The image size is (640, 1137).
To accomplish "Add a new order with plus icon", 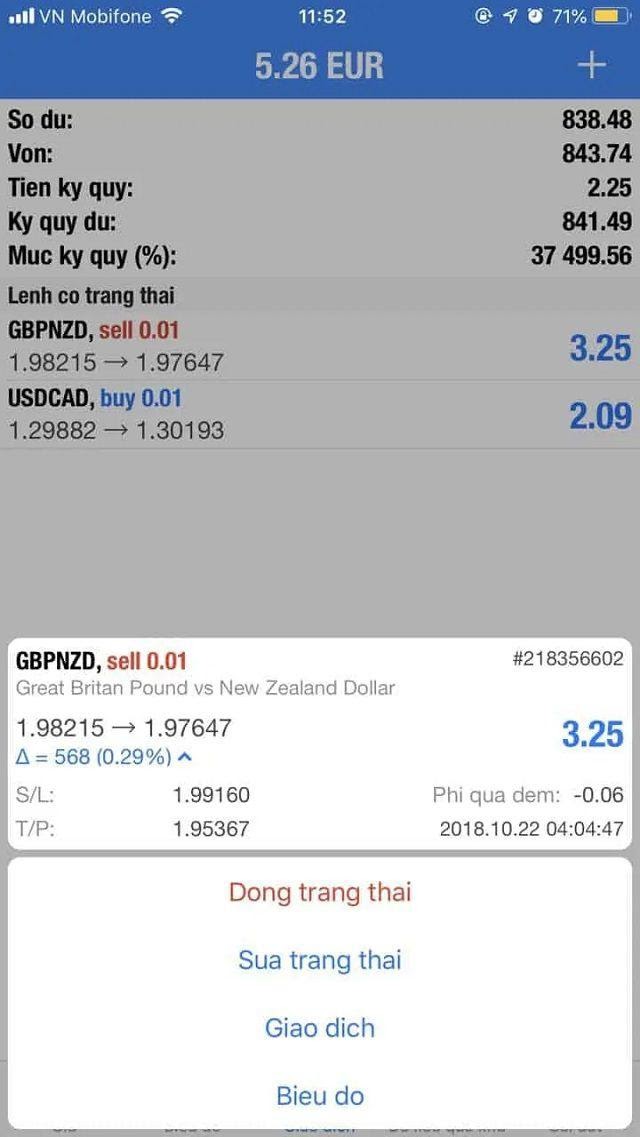I will click(592, 66).
